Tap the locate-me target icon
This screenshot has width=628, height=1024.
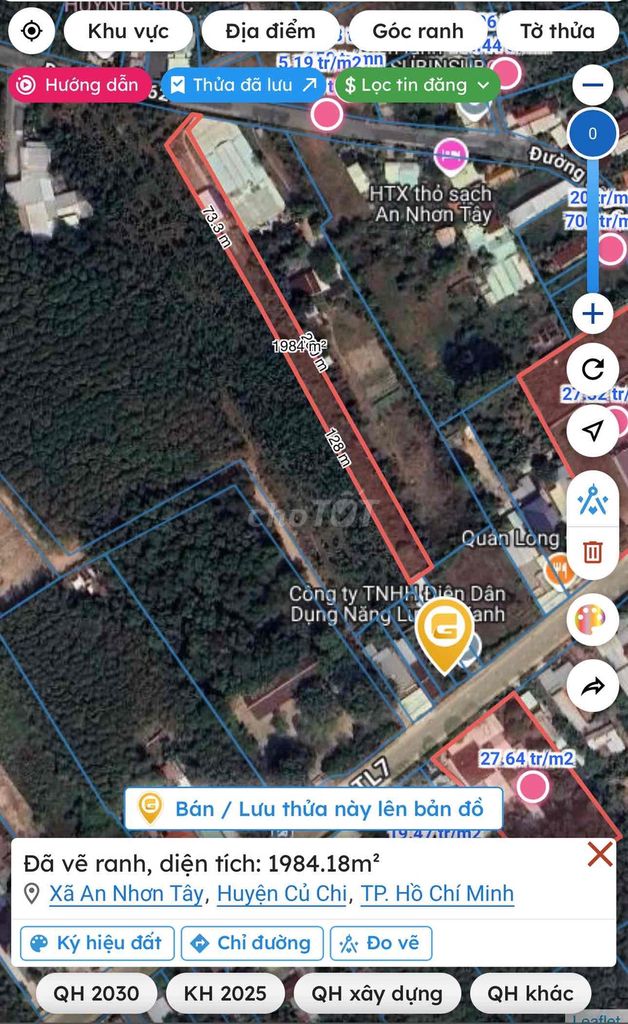point(31,31)
